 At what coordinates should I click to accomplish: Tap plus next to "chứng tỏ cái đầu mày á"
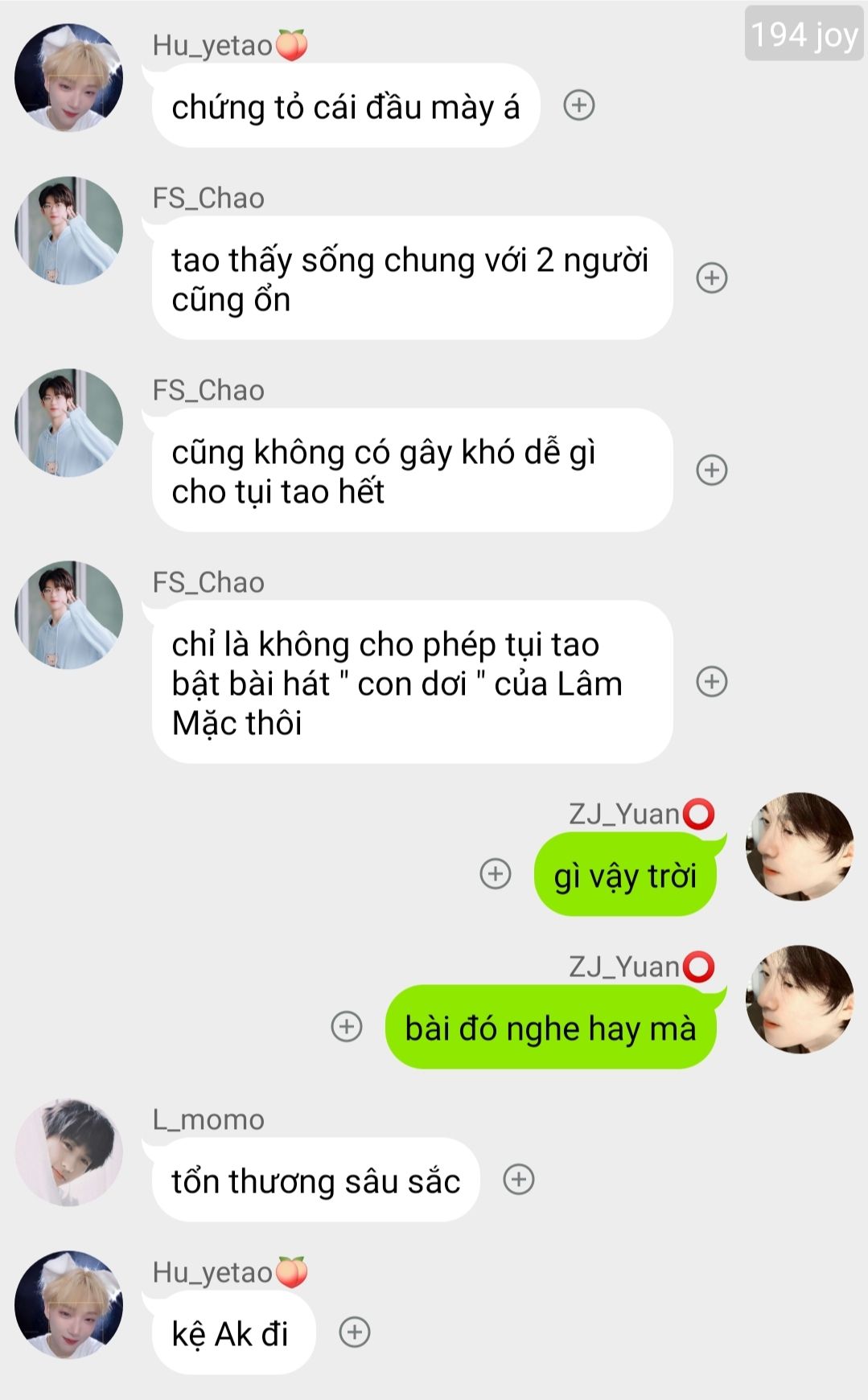(579, 105)
